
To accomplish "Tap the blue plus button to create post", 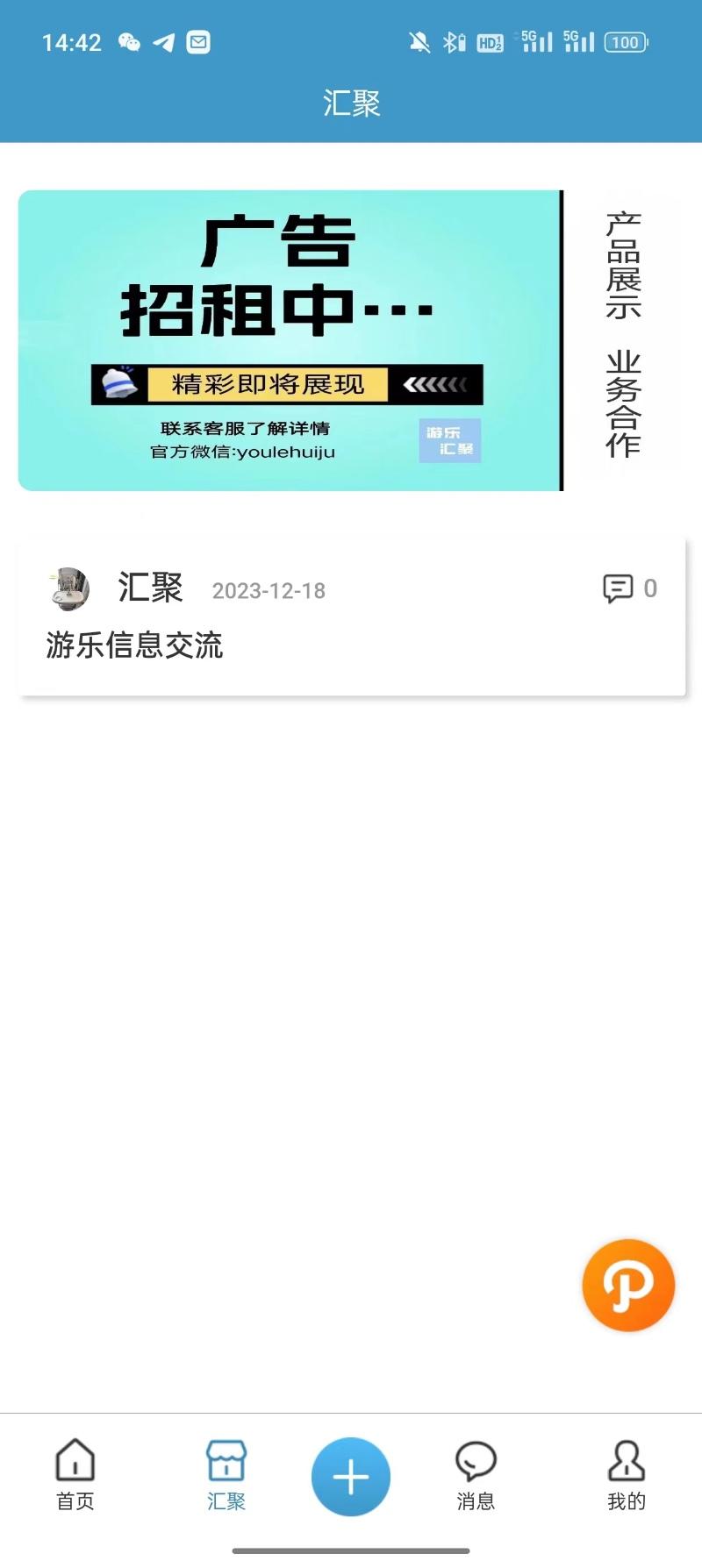I will 350,1476.
